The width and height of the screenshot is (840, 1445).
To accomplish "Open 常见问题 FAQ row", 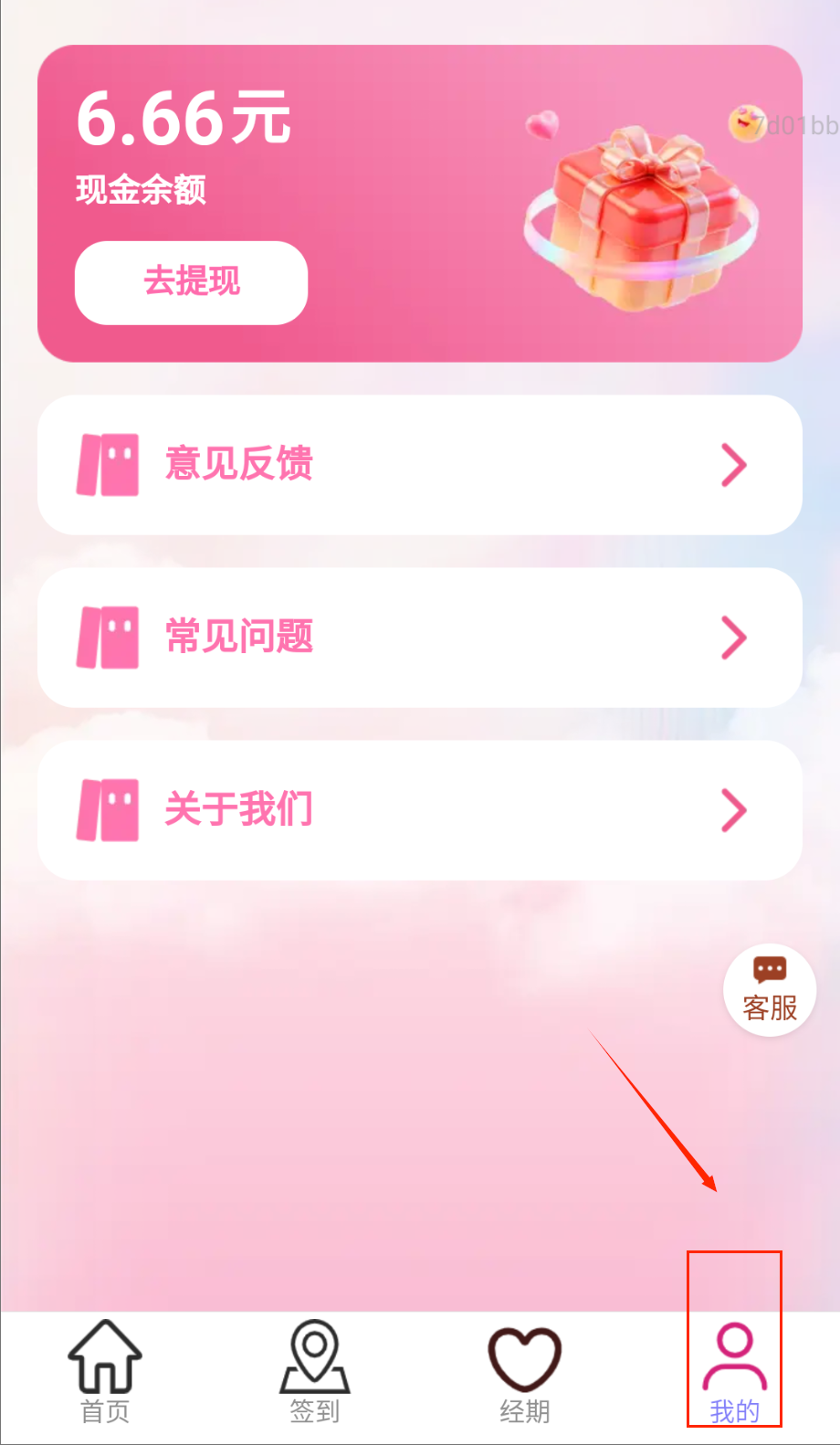I will 419,638.
